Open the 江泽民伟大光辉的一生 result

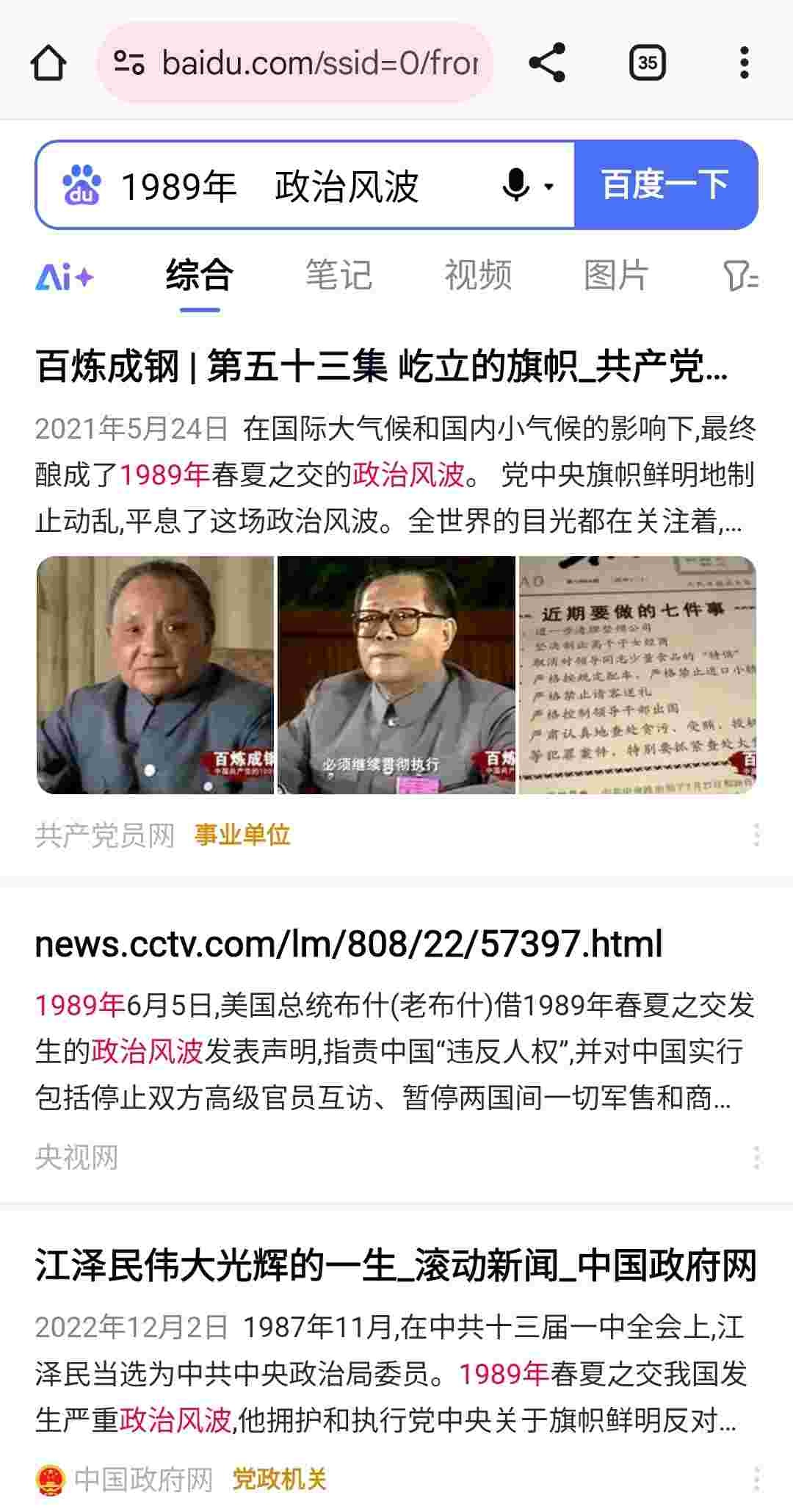pos(395,1267)
